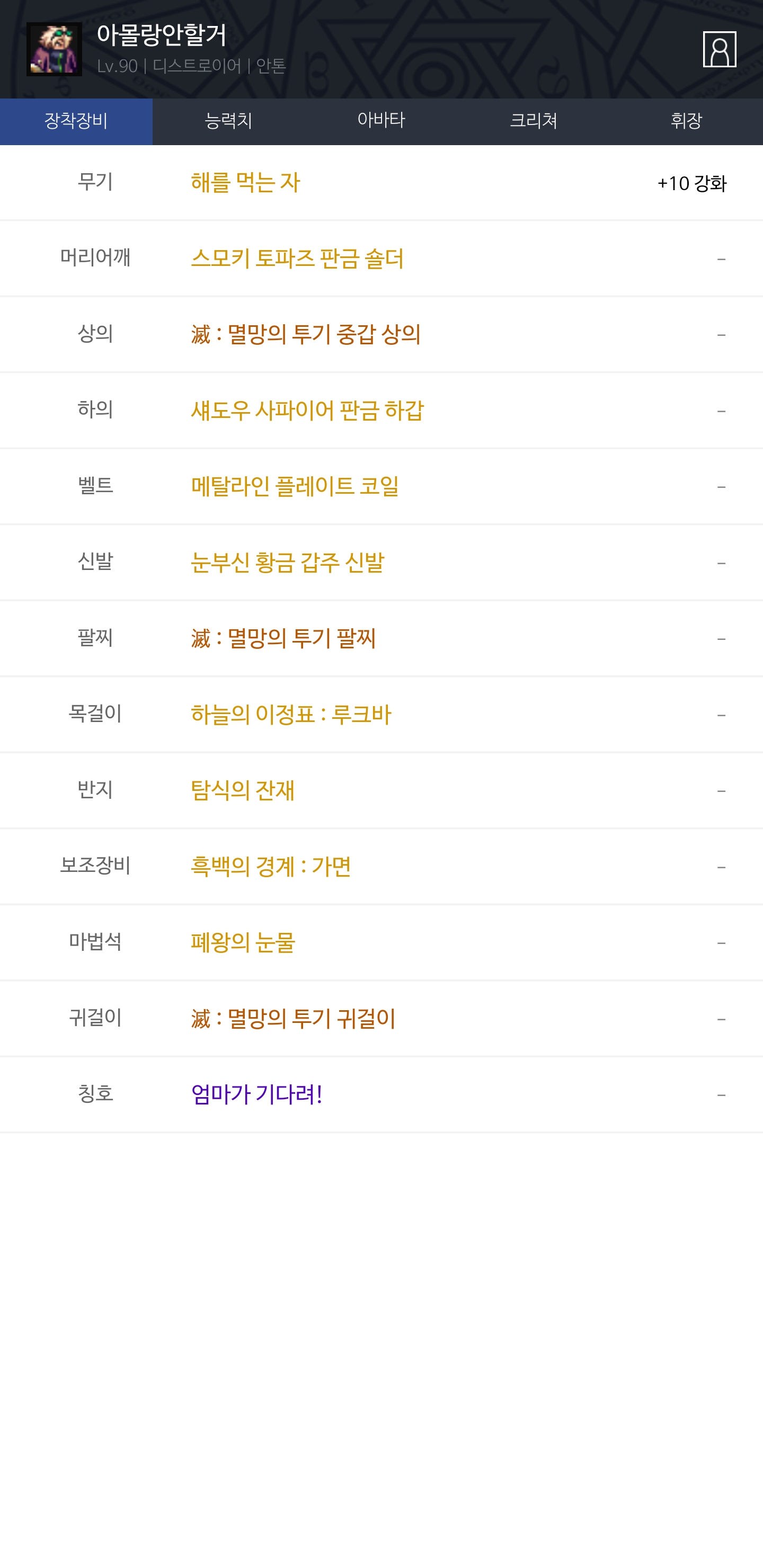View 멸망의 투기 중갑 상의 details
The height and width of the screenshot is (1568, 763).
coord(306,334)
